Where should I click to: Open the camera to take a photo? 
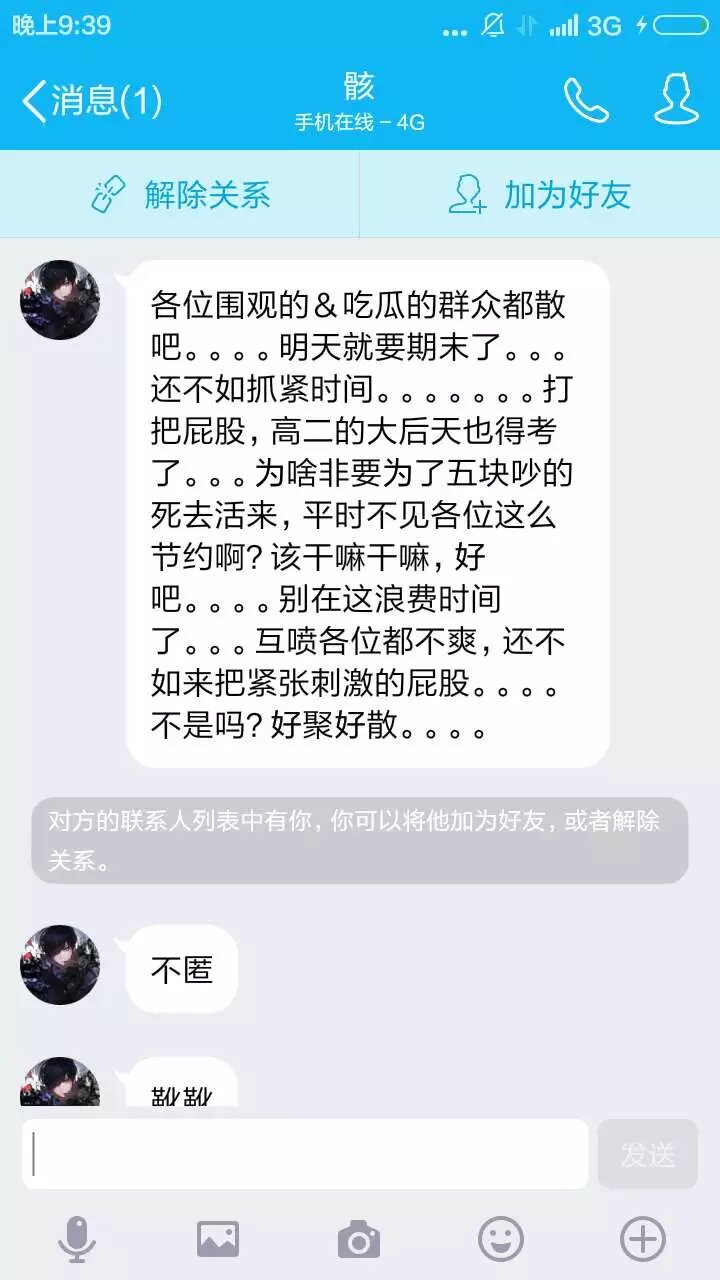coord(359,1240)
